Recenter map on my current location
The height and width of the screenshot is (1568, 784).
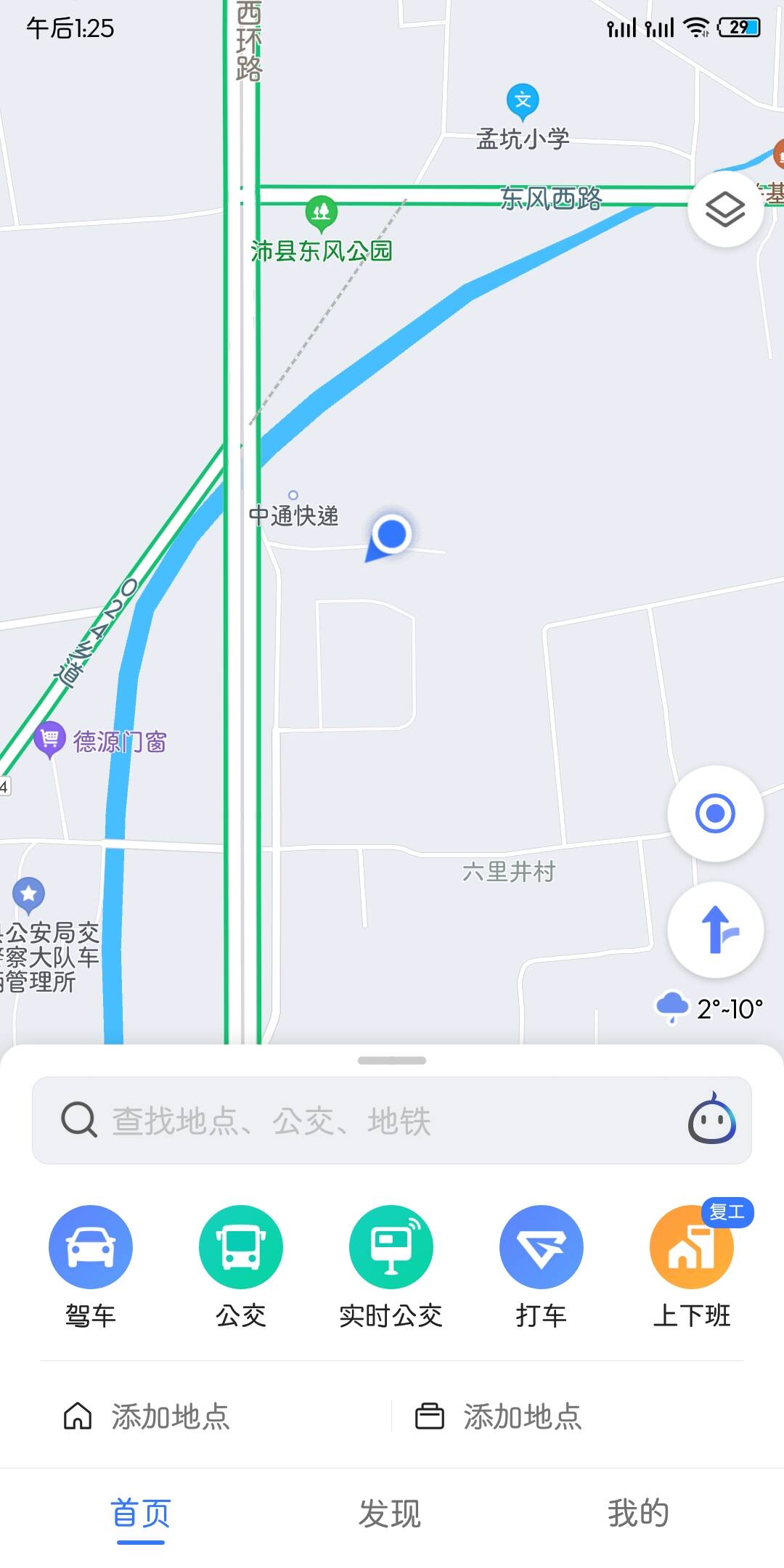pos(715,813)
